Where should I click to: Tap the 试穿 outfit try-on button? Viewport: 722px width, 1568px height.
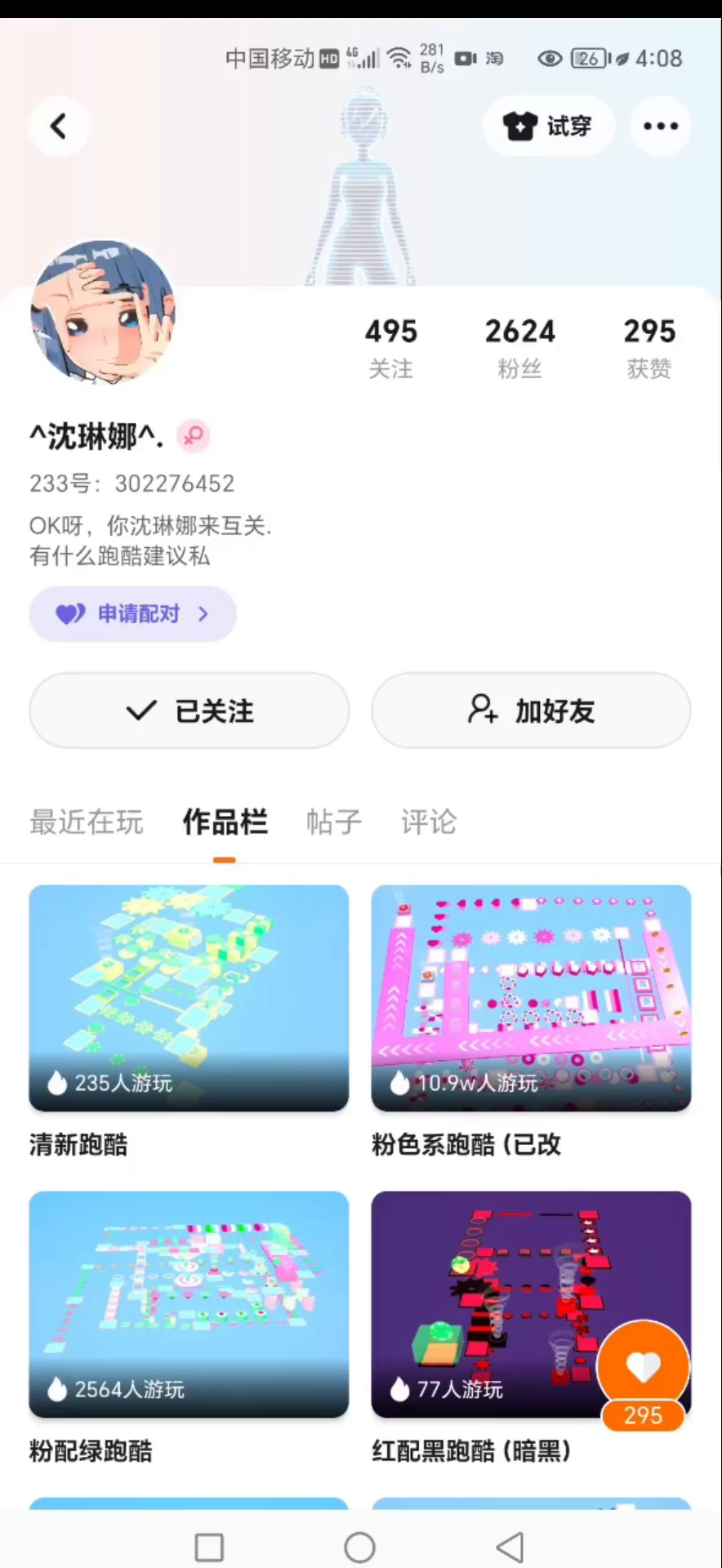548,127
